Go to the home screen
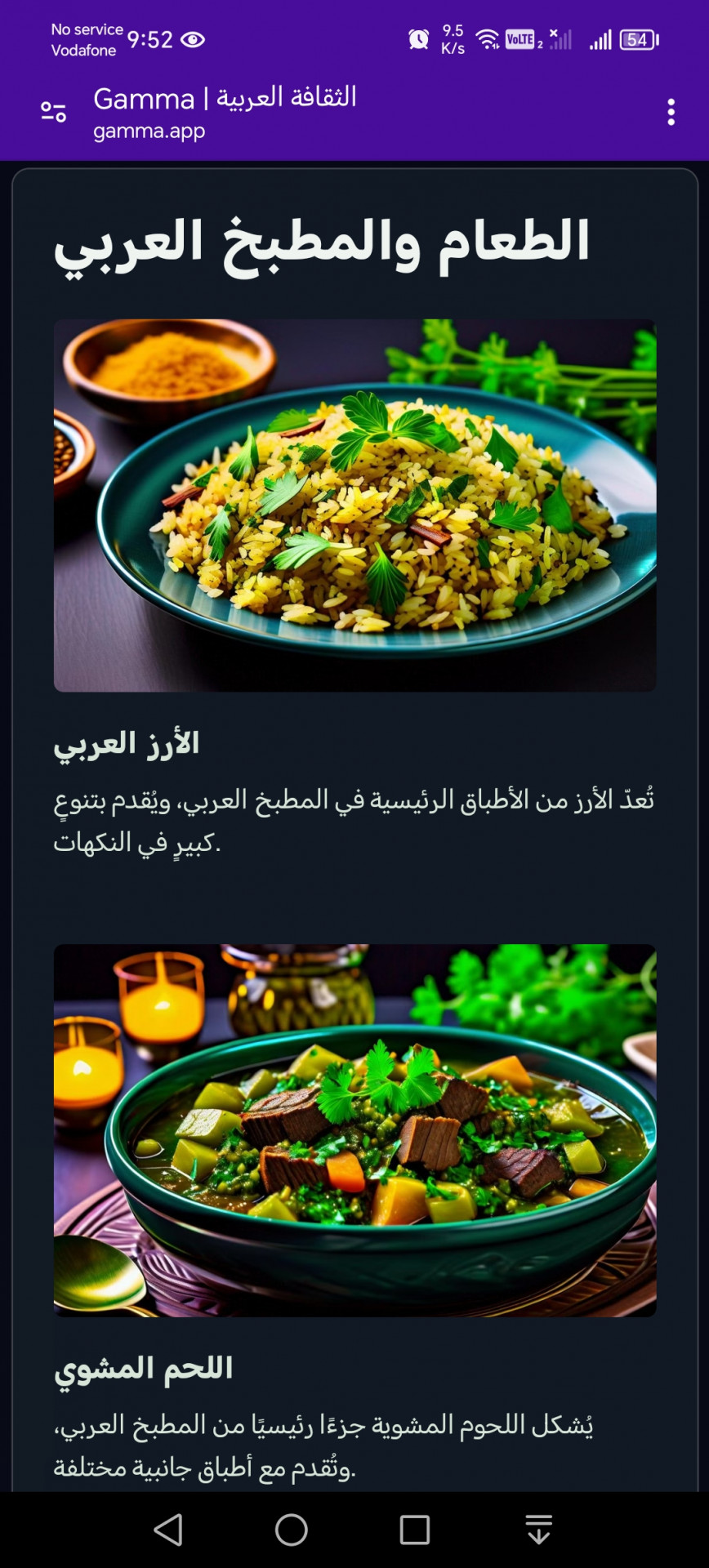The image size is (709, 1568). coord(292,1530)
